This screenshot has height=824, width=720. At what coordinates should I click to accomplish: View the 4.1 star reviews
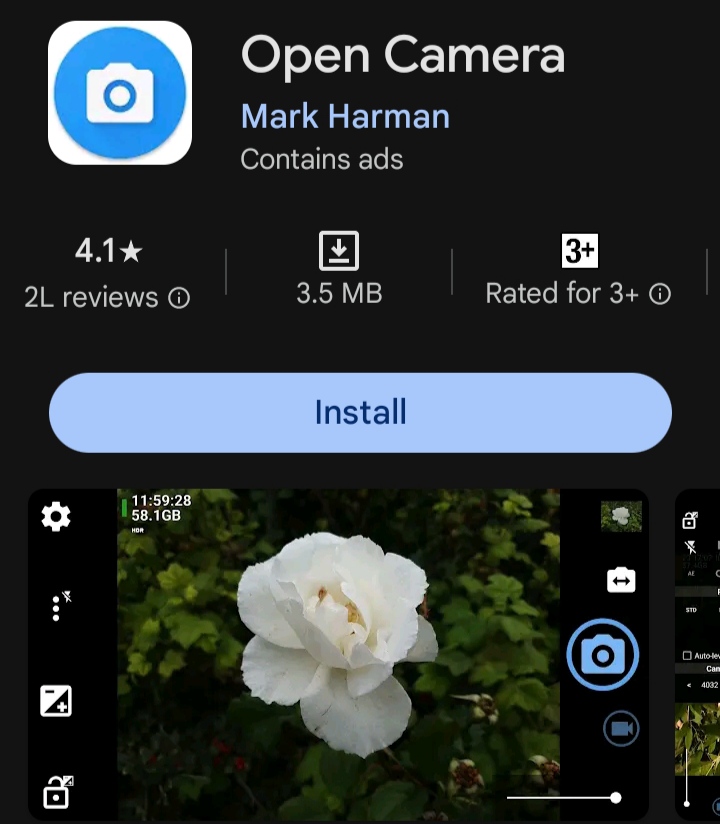[107, 270]
